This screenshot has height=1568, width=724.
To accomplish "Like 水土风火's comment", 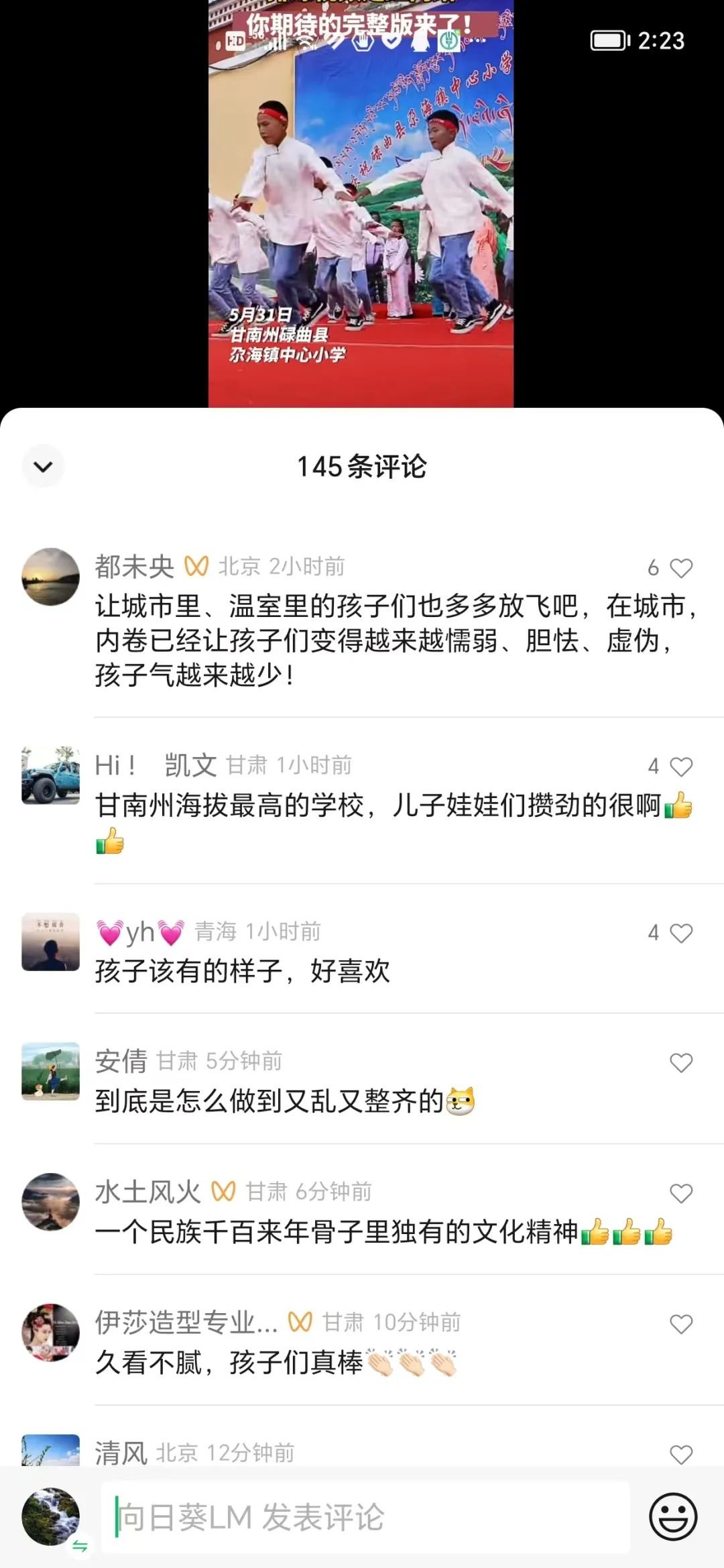I will 680,1193.
